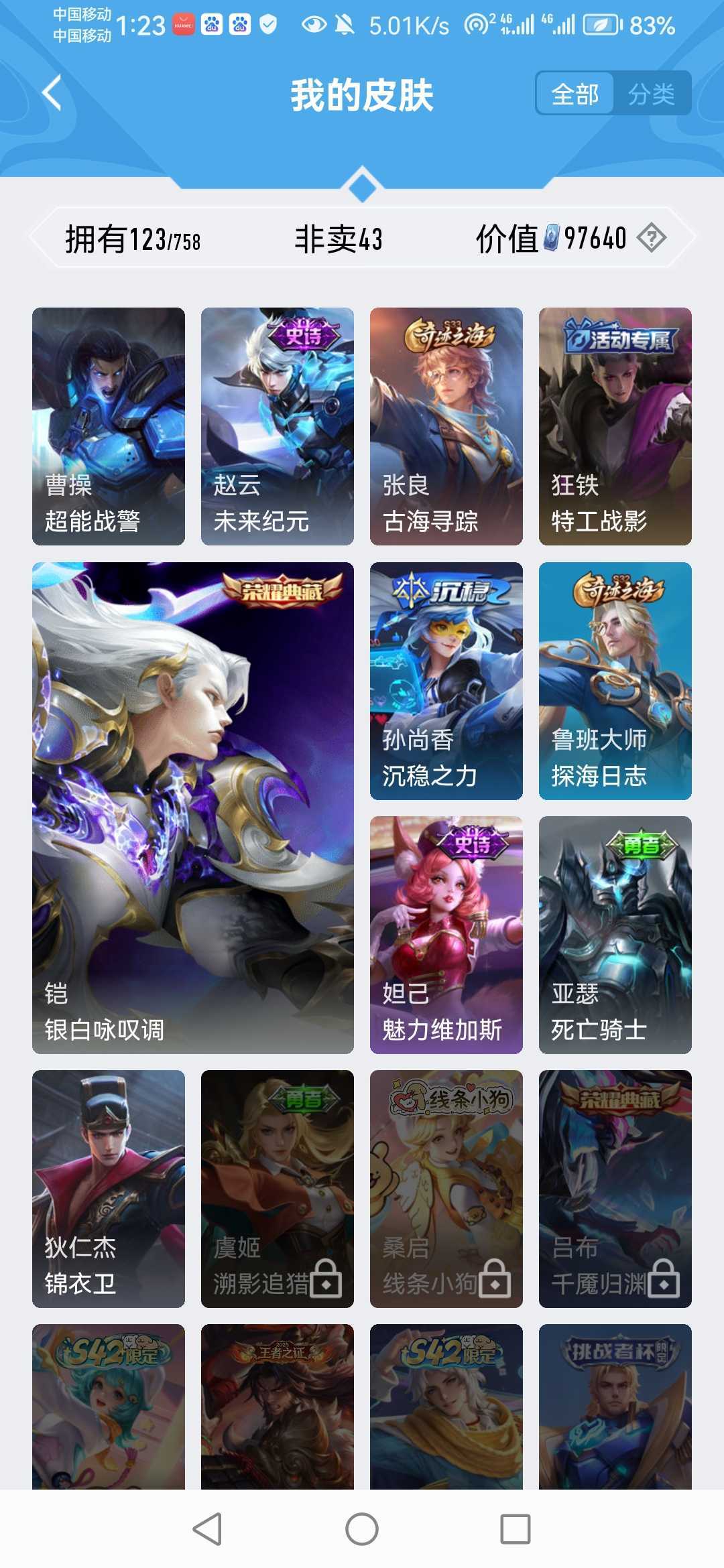Switch to the 分类 tab
This screenshot has width=724, height=1568.
[652, 94]
